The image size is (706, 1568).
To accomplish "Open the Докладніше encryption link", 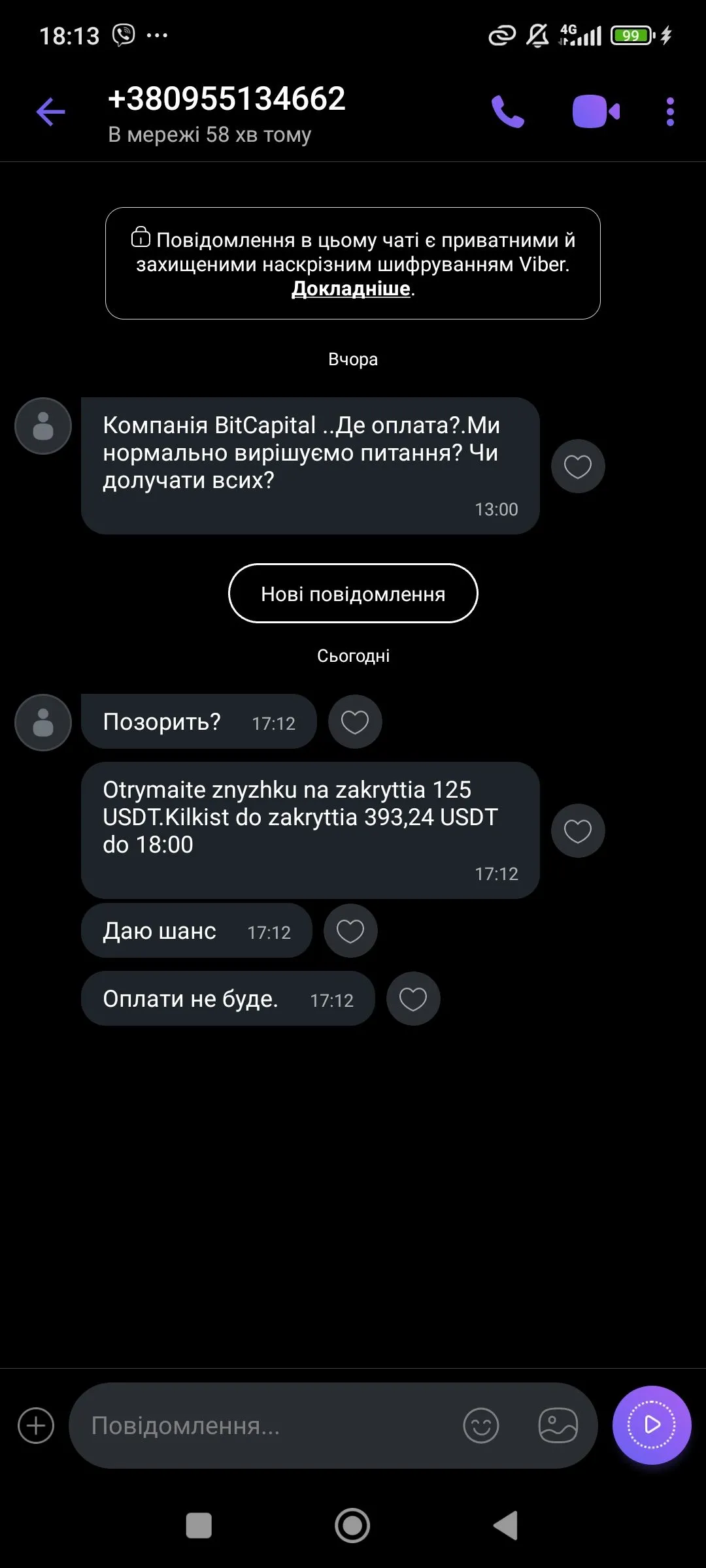I will pyautogui.click(x=351, y=289).
